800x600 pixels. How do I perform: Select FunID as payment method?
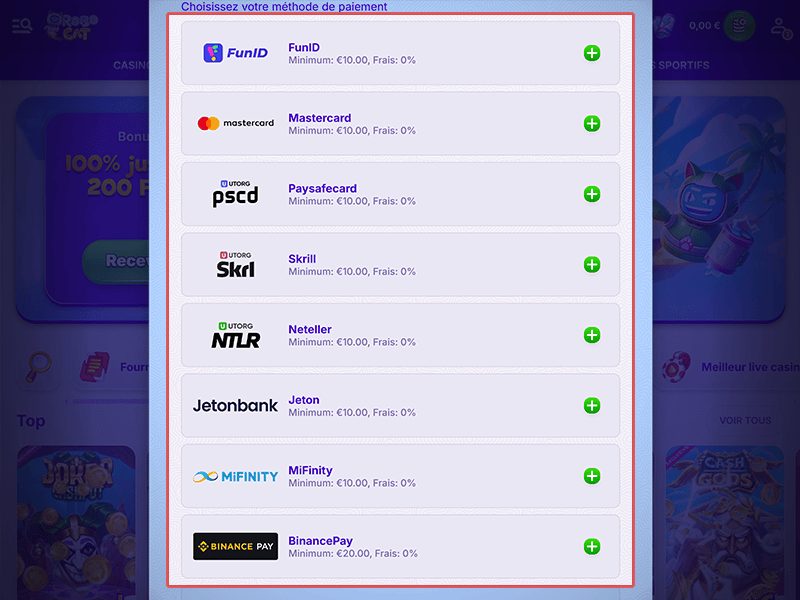pos(400,53)
